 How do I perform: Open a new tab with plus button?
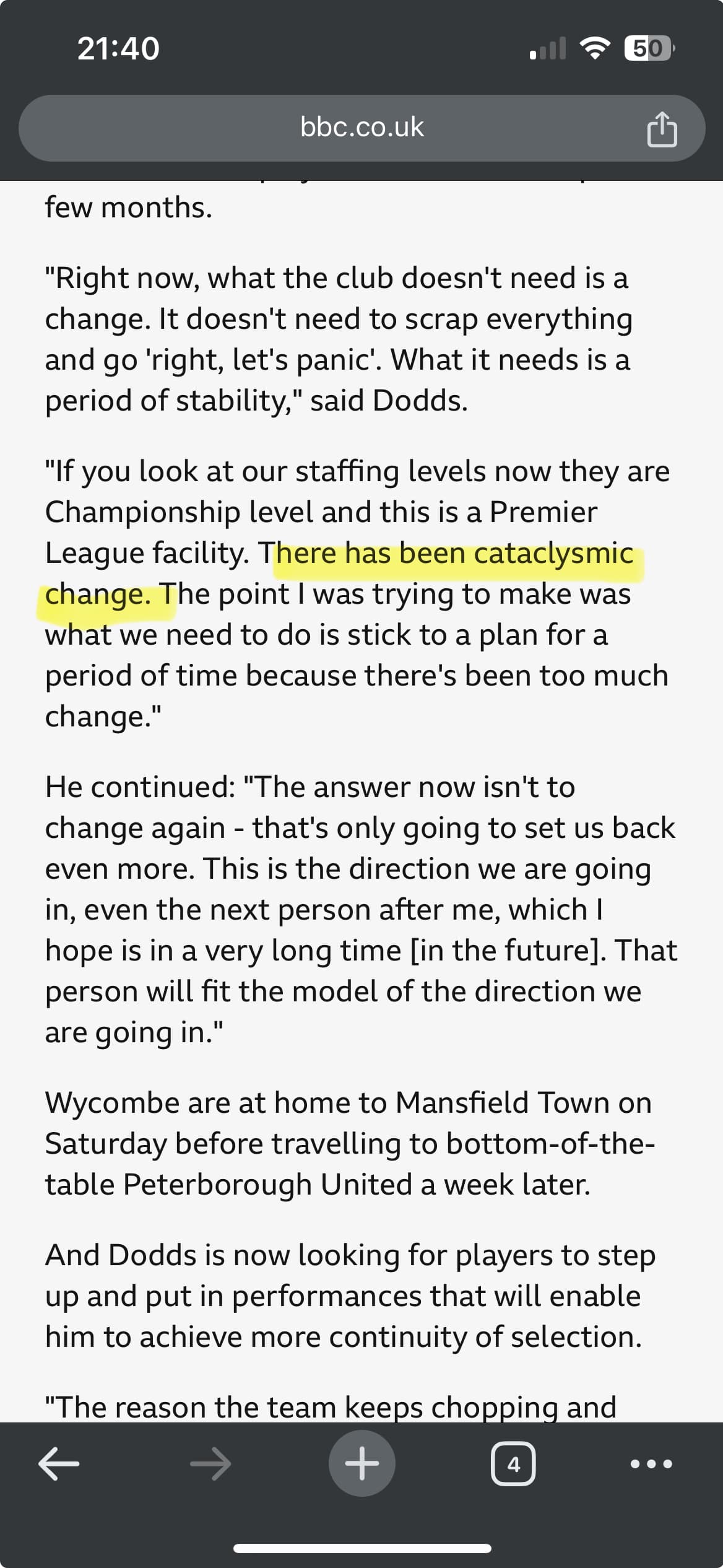[361, 1464]
